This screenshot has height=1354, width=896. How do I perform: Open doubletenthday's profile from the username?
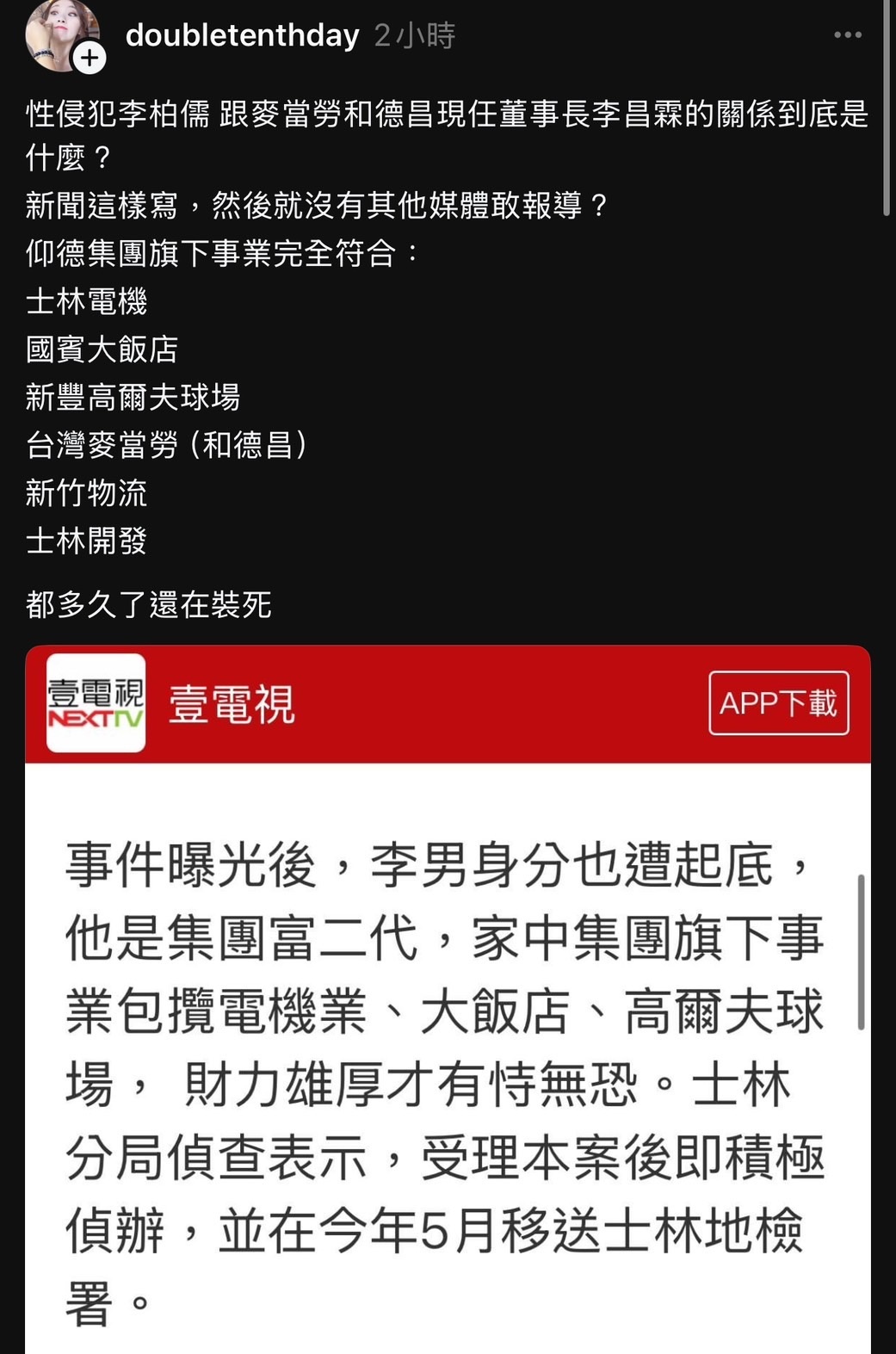[x=242, y=35]
